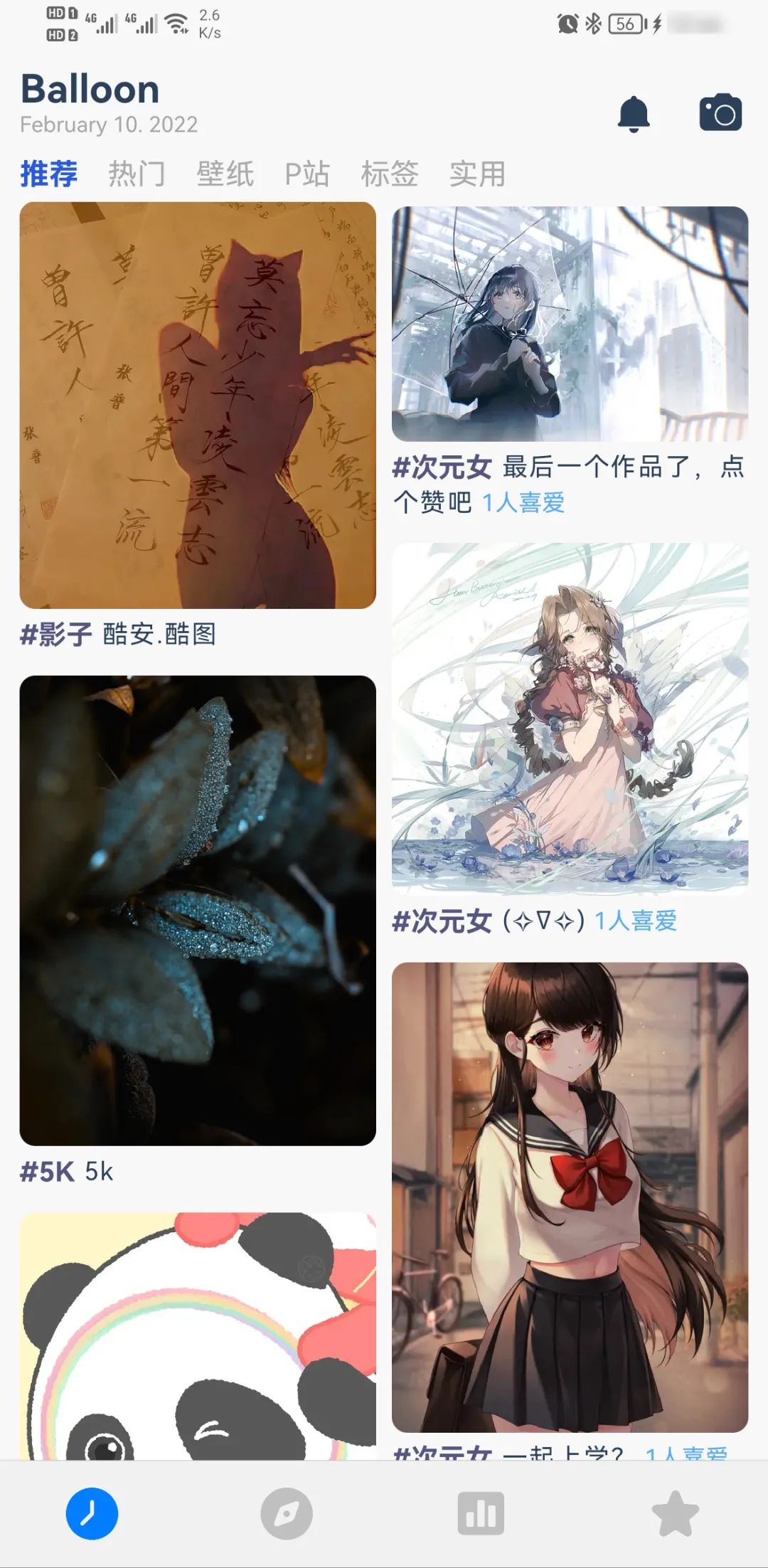Switch to the 热门 tab
Image resolution: width=768 pixels, height=1568 pixels.
click(137, 174)
